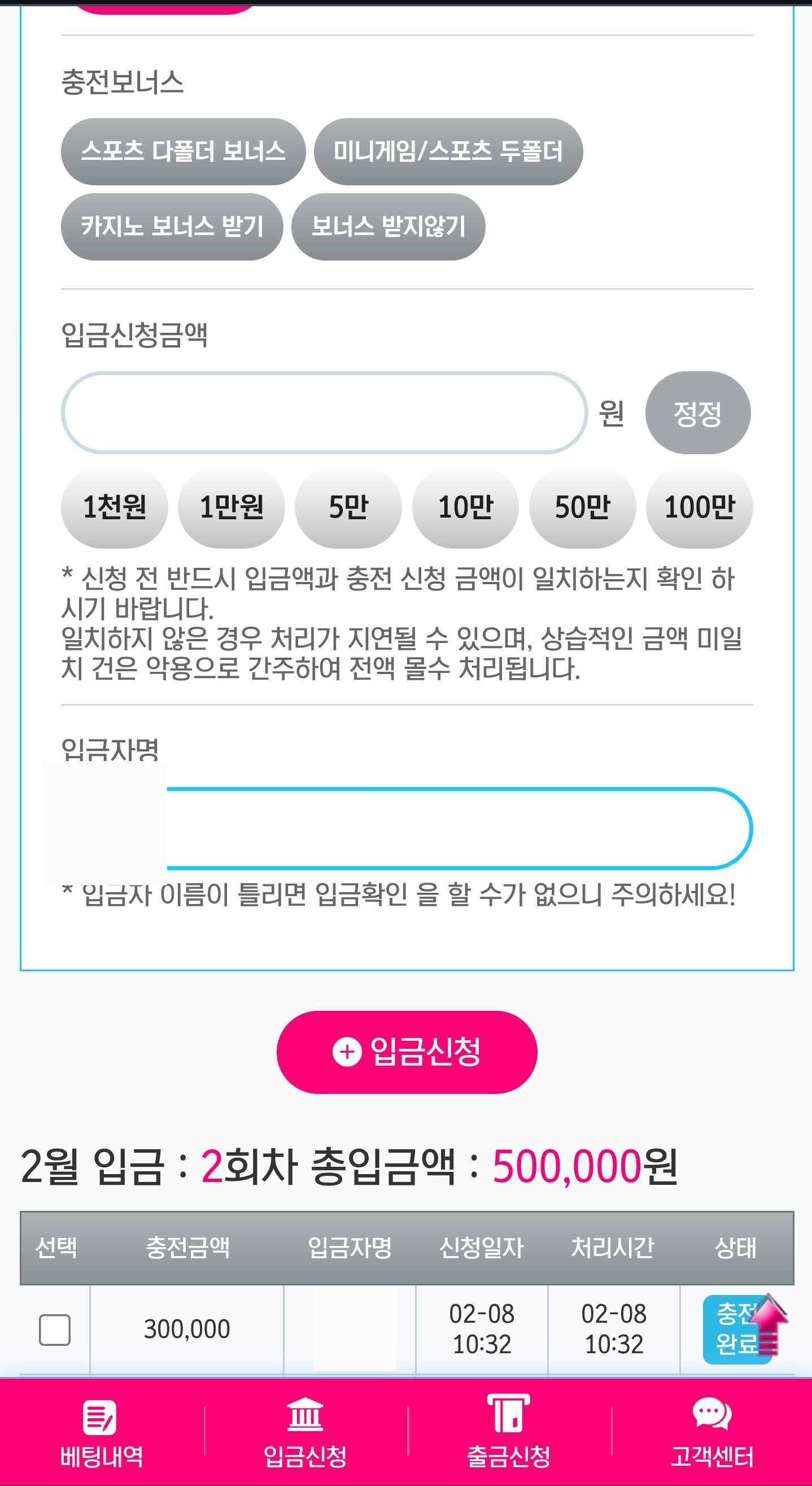Add 100만 to the amount
Image resolution: width=812 pixels, height=1486 pixels.
[699, 507]
